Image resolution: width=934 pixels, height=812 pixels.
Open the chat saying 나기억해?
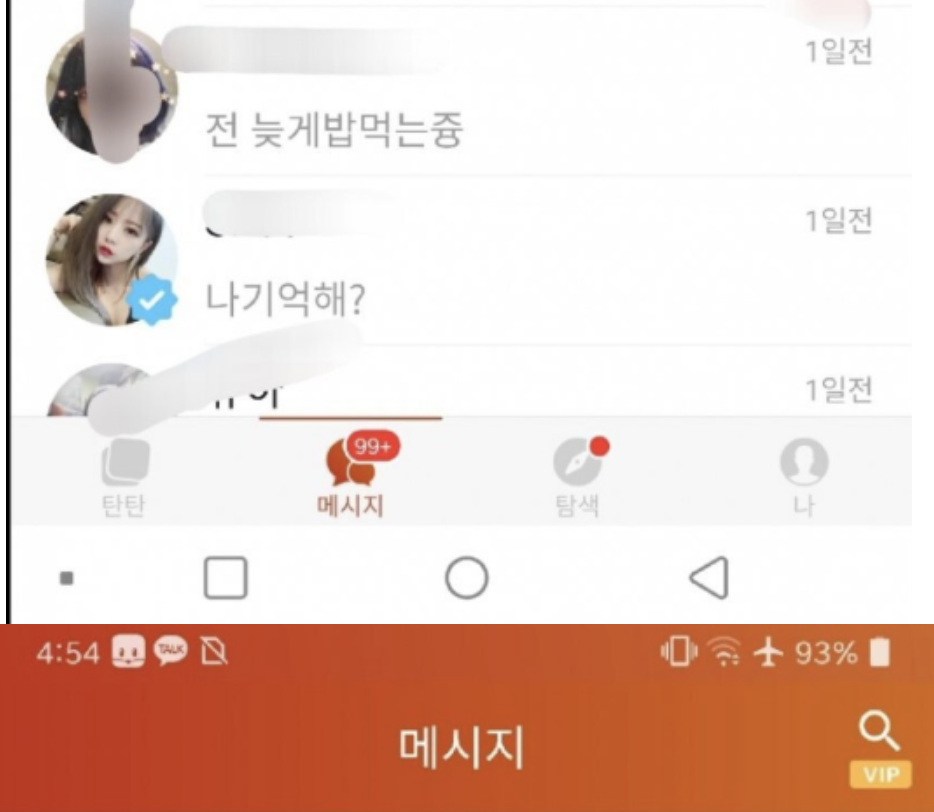[540, 262]
